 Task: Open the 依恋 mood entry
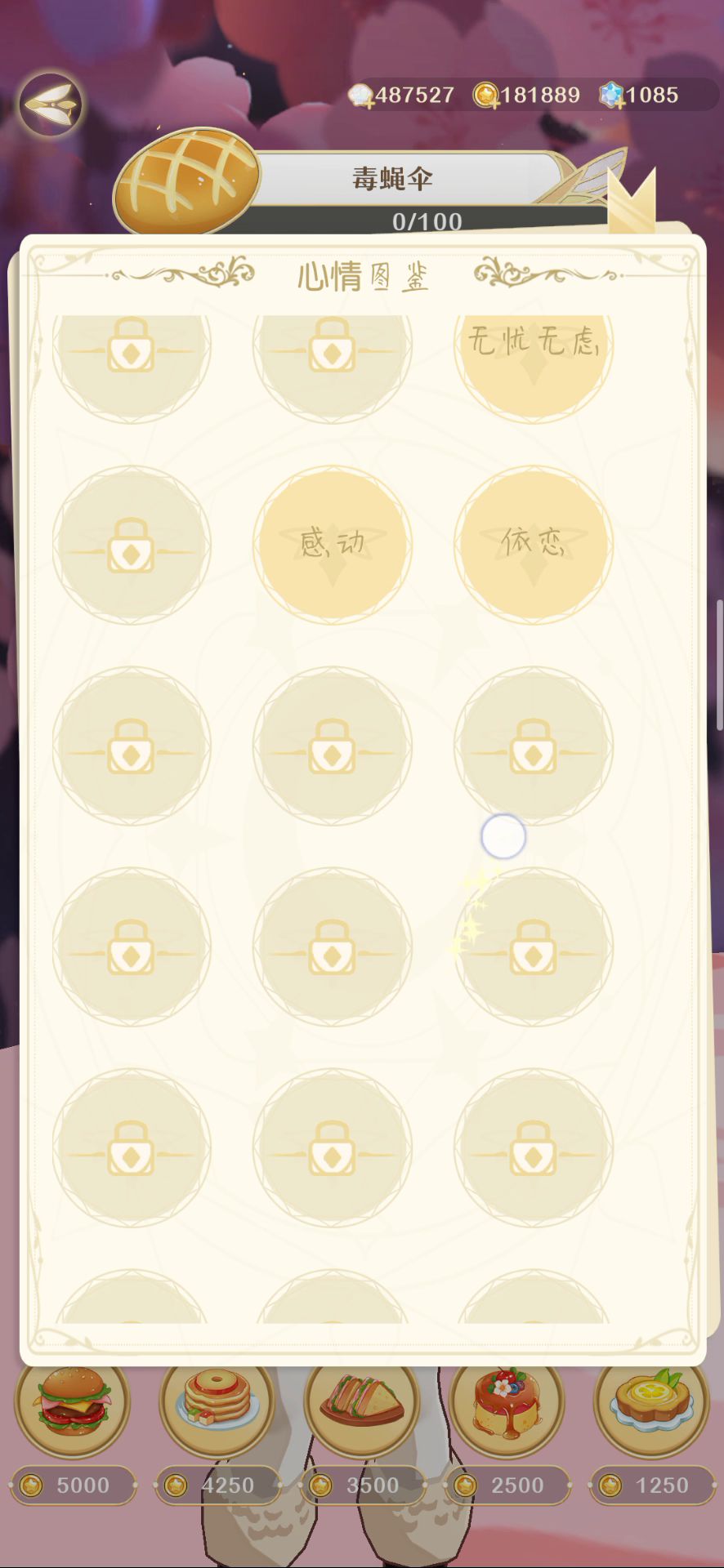[x=534, y=542]
